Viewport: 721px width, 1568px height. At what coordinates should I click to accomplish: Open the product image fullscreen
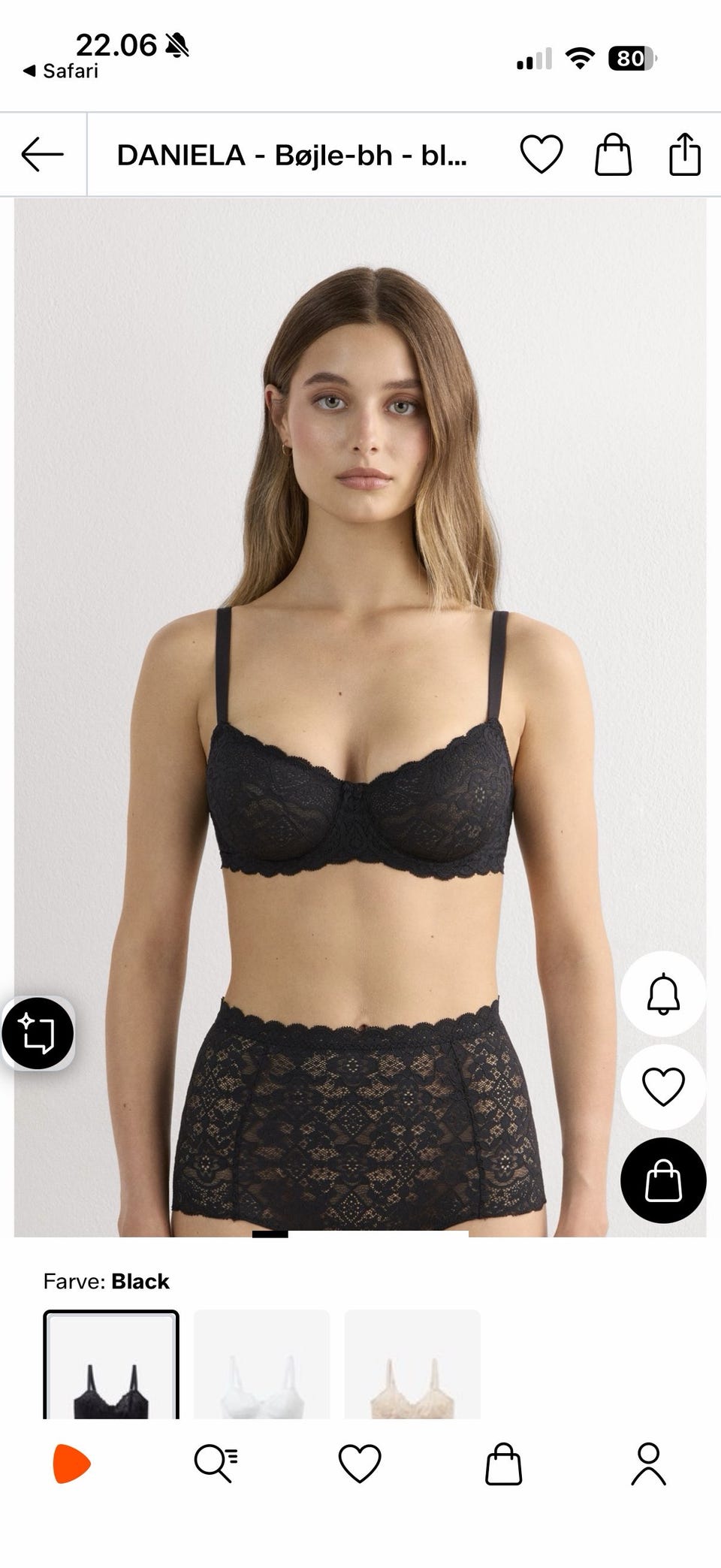point(360,717)
